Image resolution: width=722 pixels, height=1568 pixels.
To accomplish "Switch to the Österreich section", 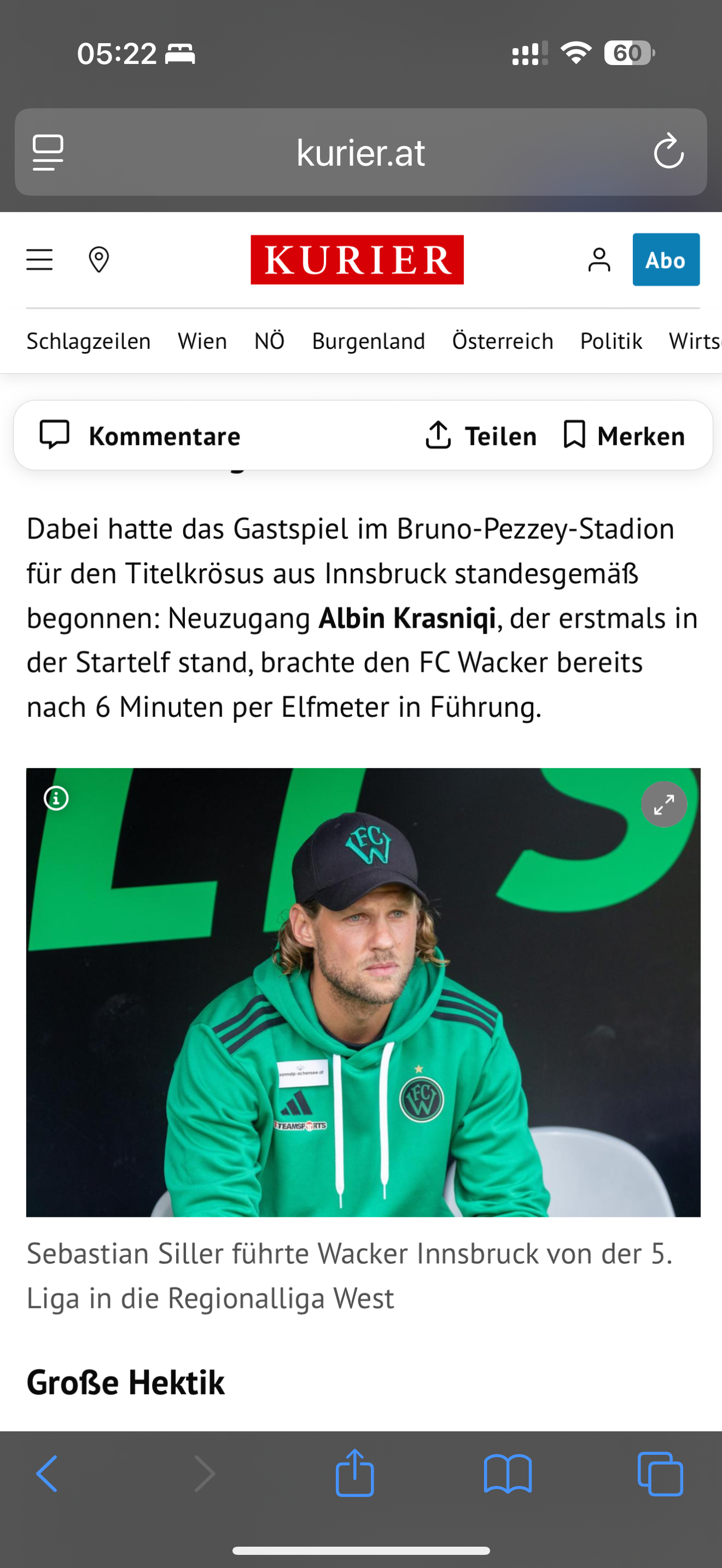I will pyautogui.click(x=502, y=342).
